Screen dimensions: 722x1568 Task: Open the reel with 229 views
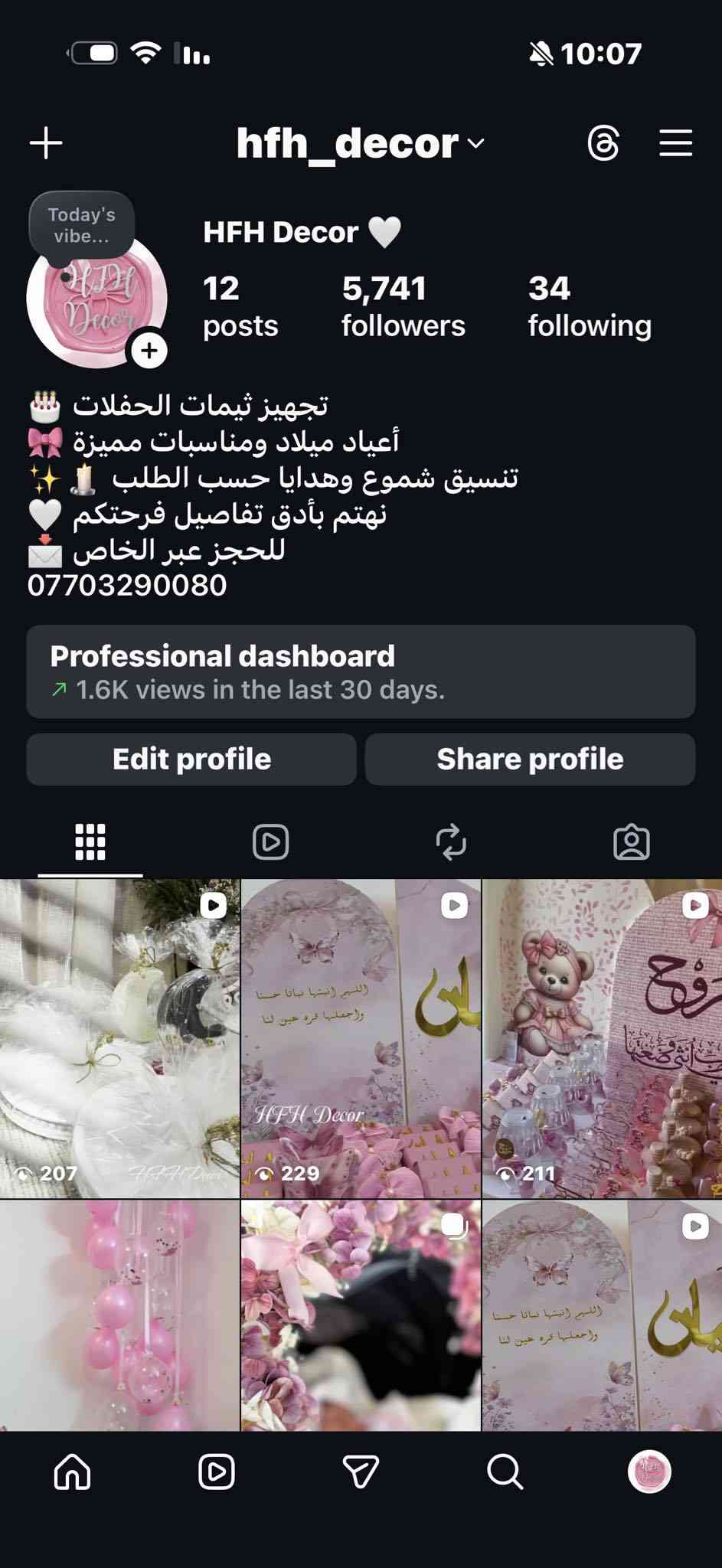[x=361, y=1038]
